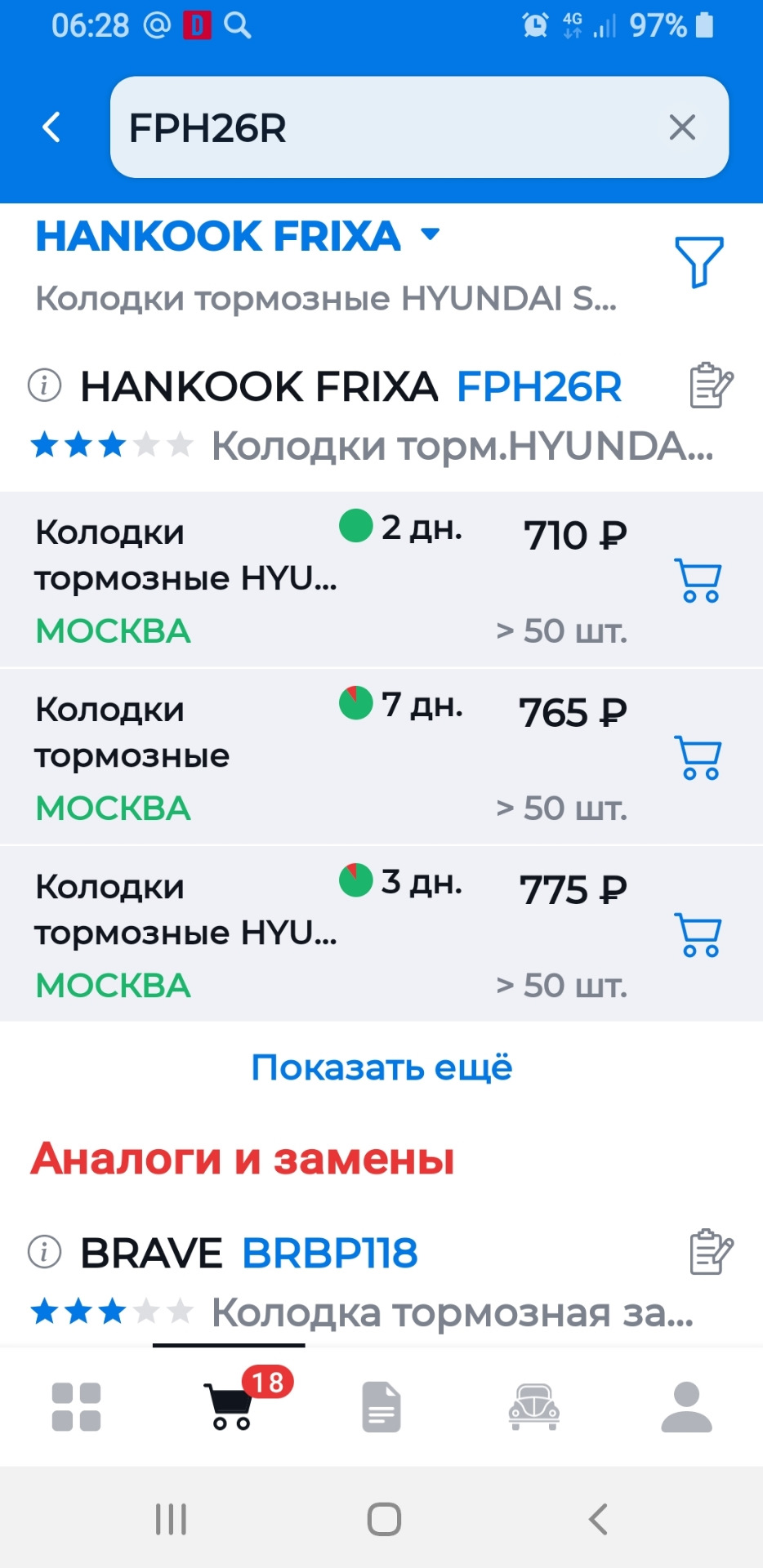Tap the FPH26R search input field
Screen dimensions: 763x1568
pyautogui.click(x=368, y=128)
